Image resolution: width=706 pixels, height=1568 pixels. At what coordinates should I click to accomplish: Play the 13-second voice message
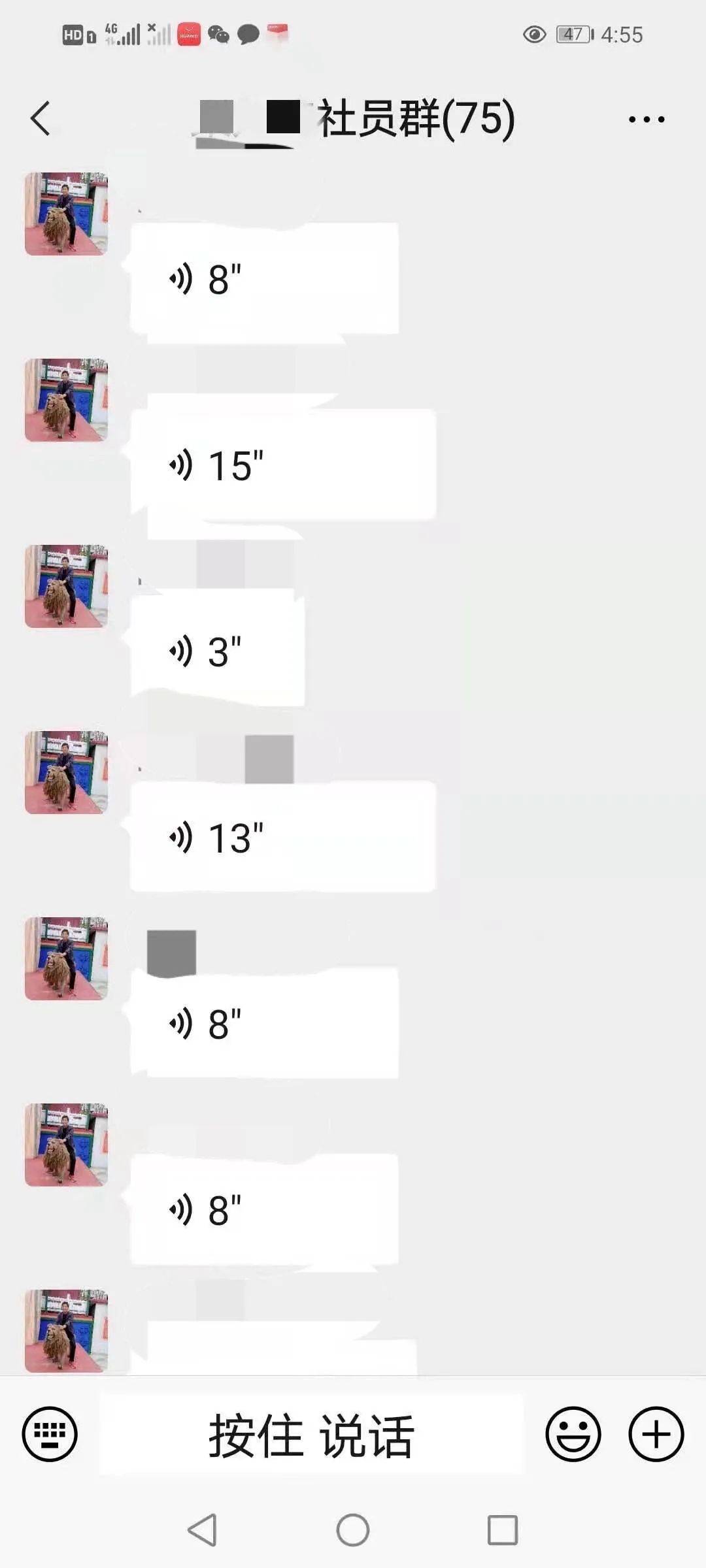[x=282, y=838]
